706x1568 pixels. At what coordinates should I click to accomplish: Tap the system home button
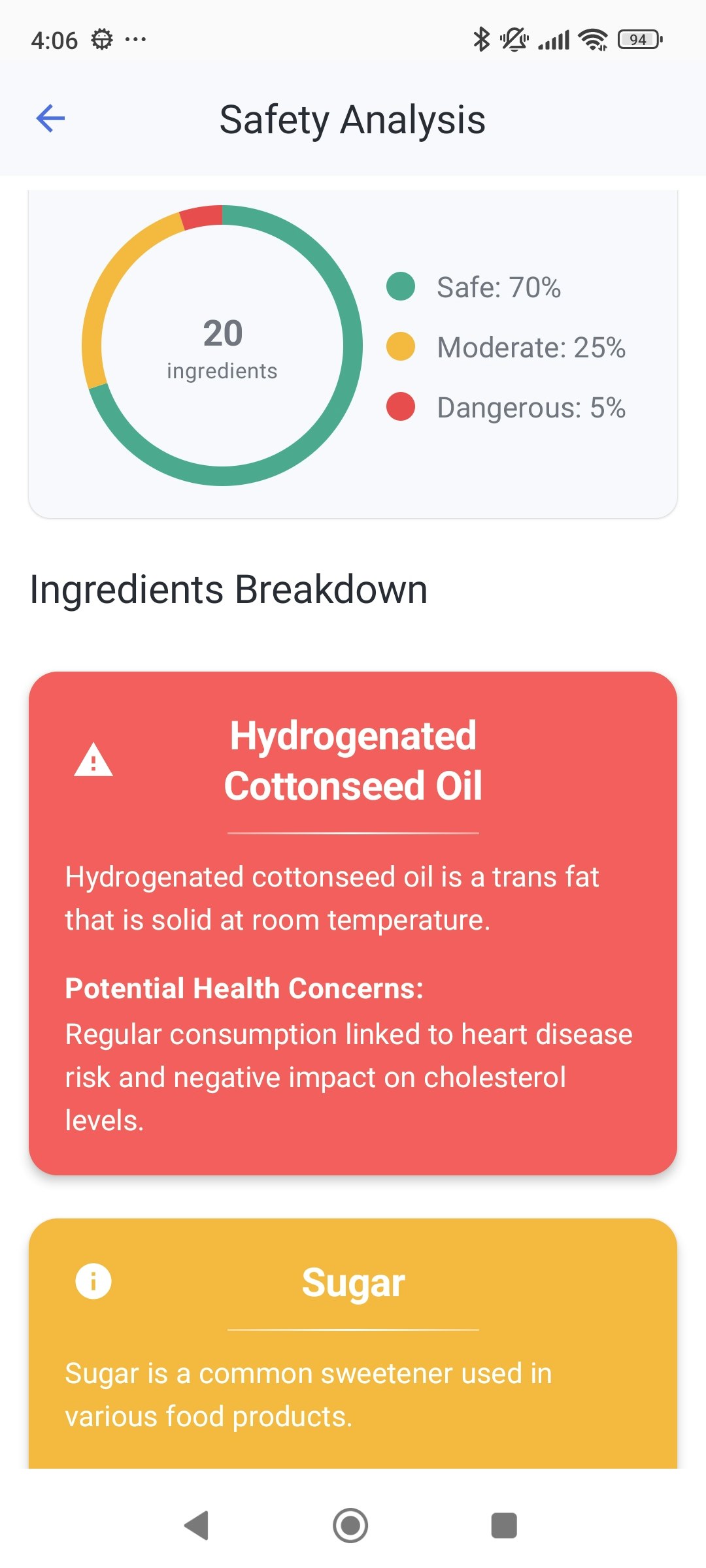tap(350, 1526)
